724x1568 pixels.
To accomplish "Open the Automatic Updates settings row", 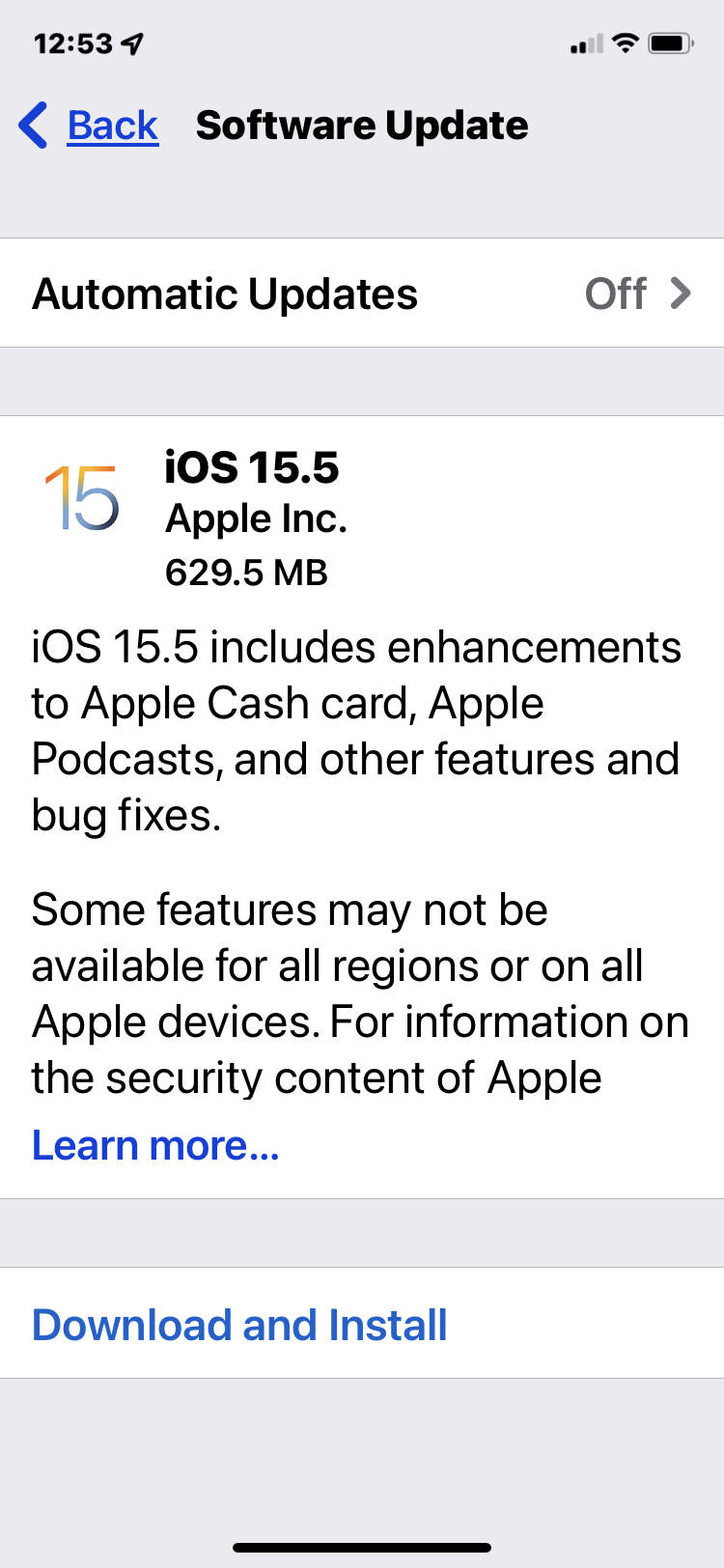I will click(362, 294).
